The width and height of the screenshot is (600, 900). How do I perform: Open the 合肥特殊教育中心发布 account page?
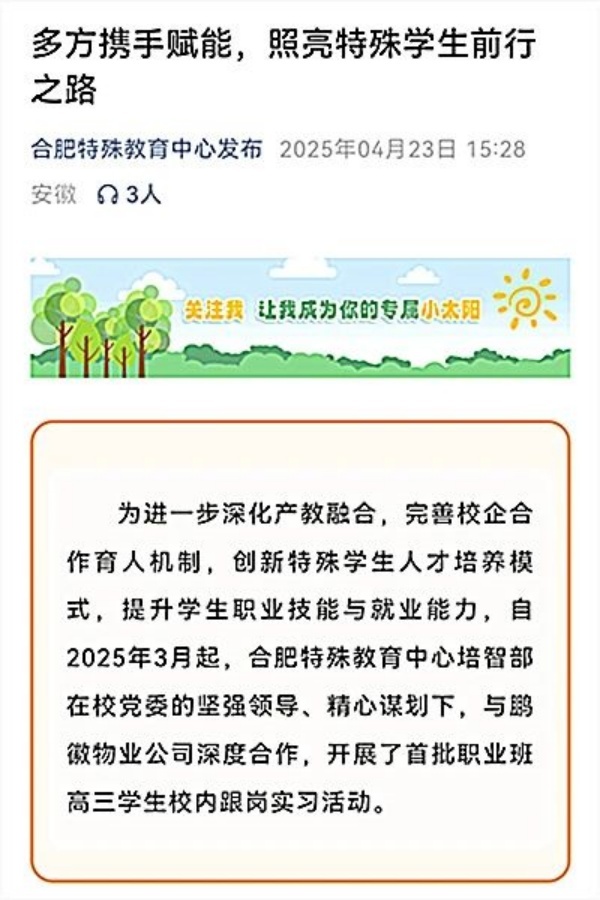click(146, 150)
